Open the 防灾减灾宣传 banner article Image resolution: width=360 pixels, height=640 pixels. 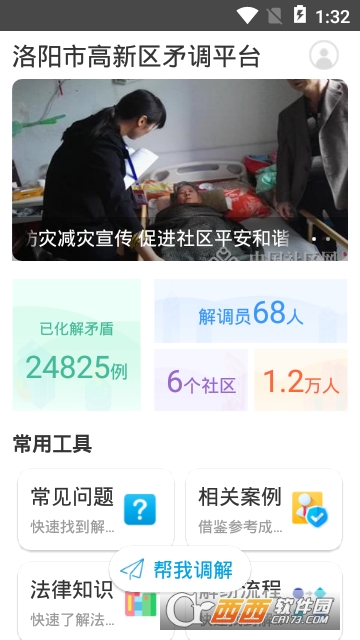pos(180,170)
